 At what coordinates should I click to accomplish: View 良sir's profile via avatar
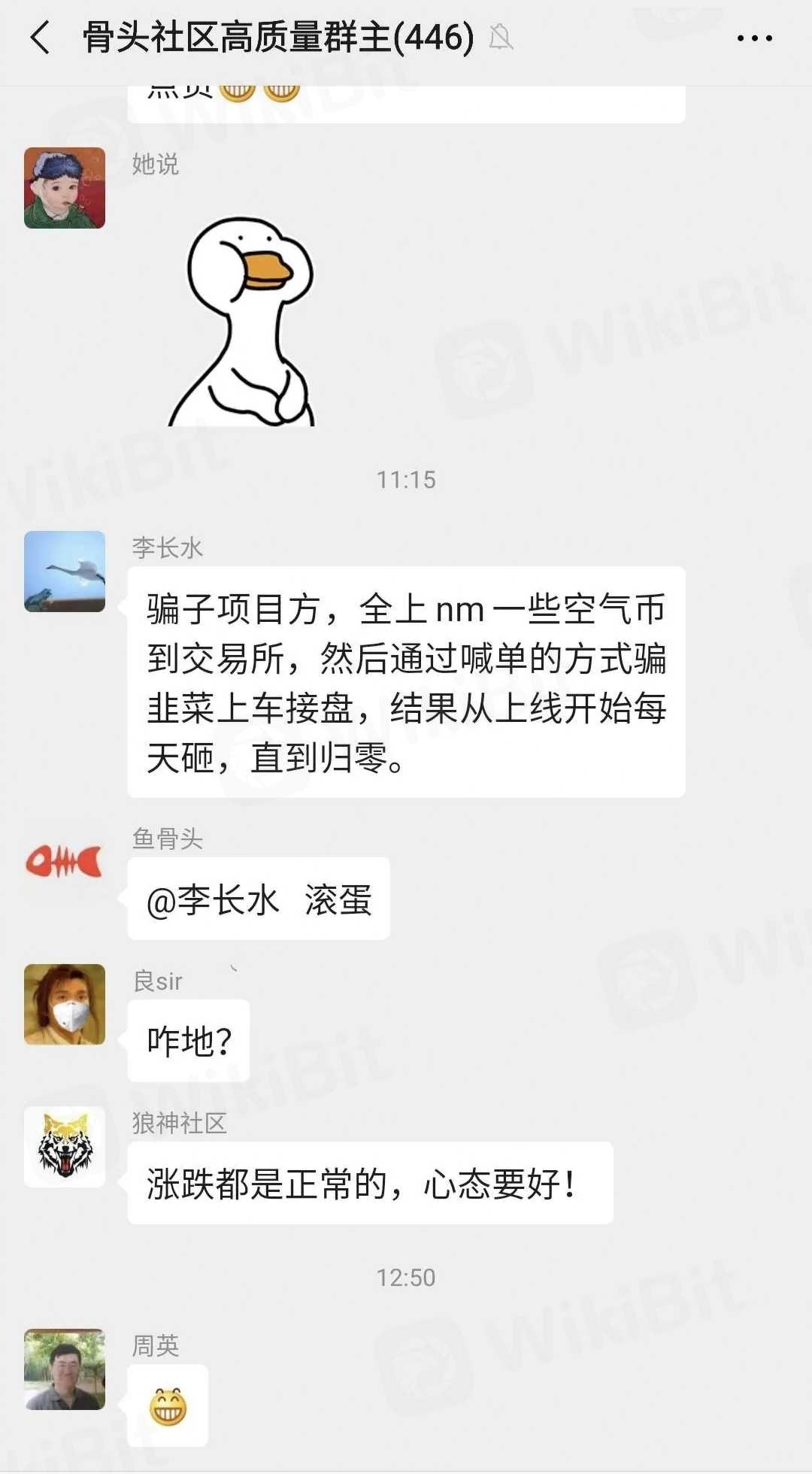point(65,1005)
